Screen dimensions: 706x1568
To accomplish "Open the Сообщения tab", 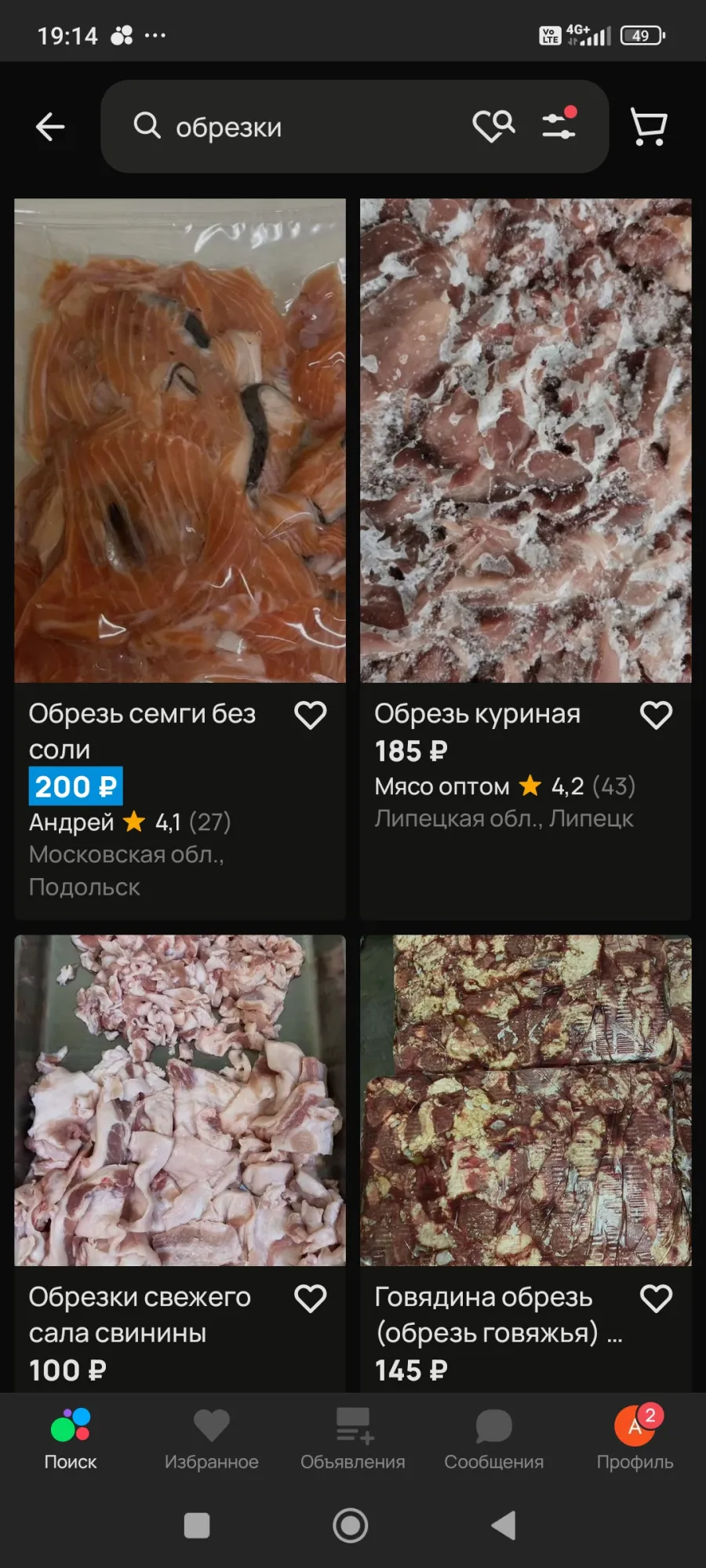I will point(494,1439).
